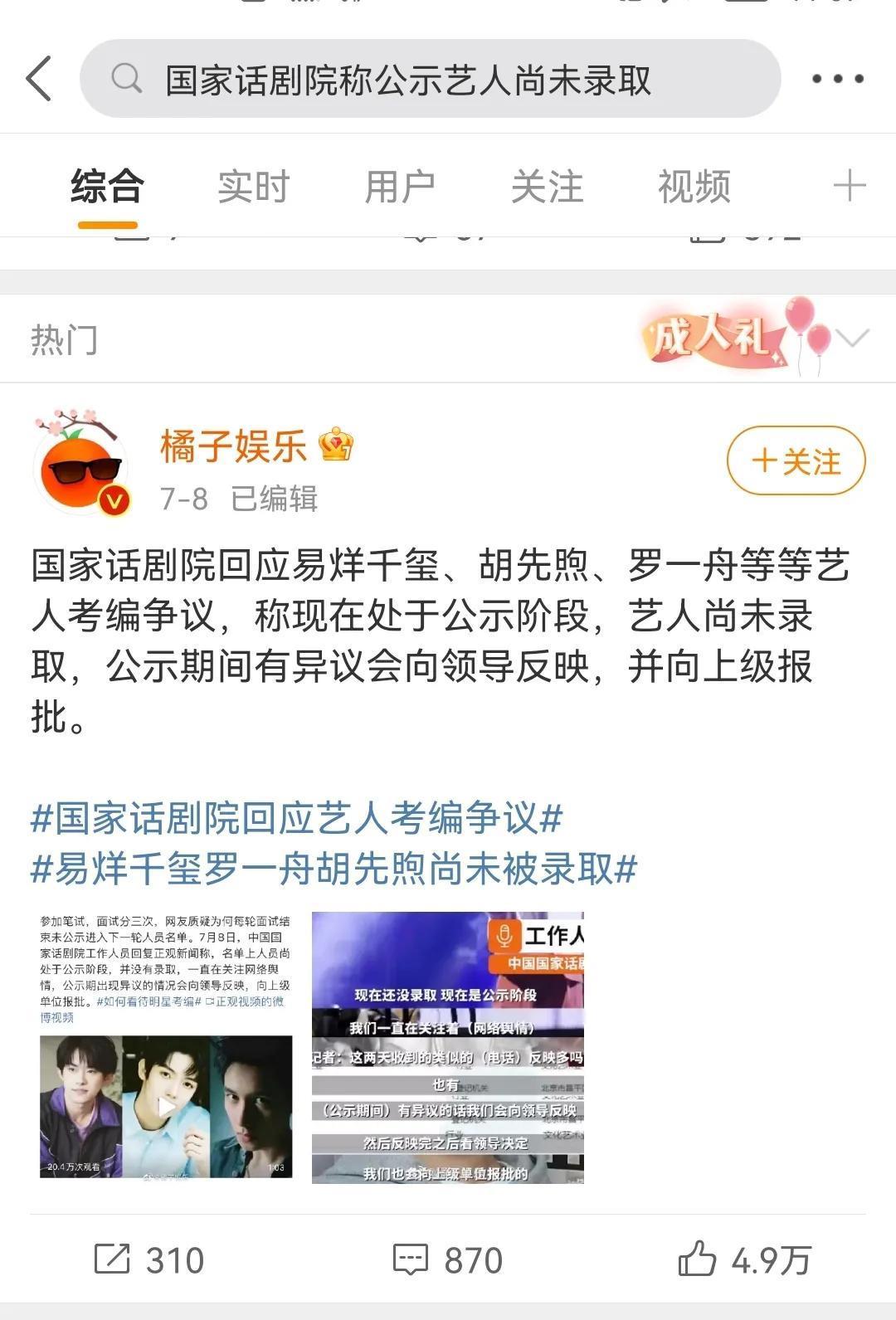Open the 橘子娱乐 username link
Screen dimensions: 896x1320
pyautogui.click(x=233, y=447)
